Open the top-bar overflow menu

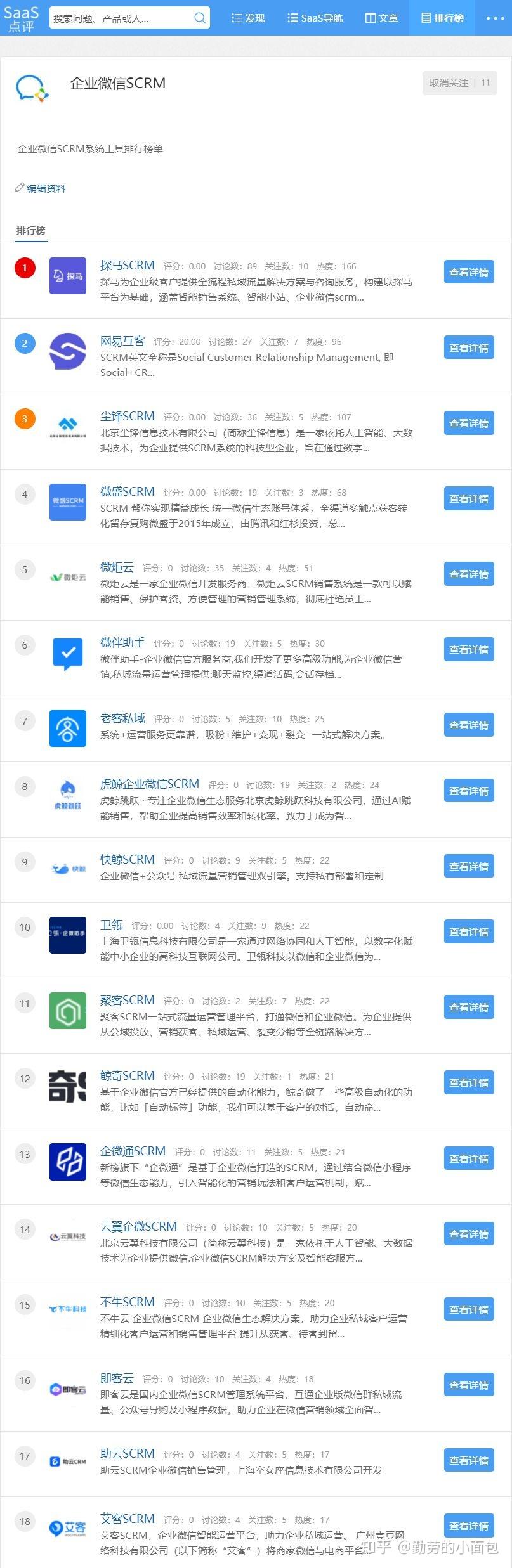pyautogui.click(x=495, y=18)
